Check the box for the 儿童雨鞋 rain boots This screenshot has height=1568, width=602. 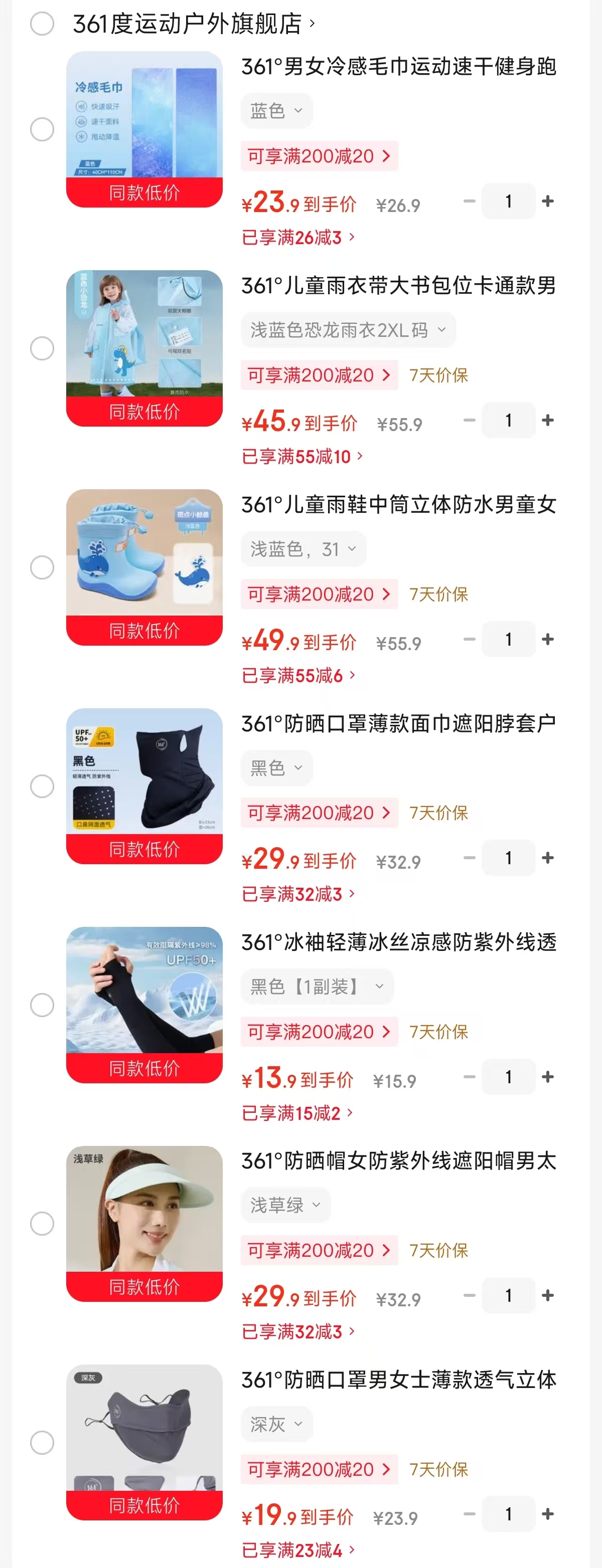coord(42,567)
